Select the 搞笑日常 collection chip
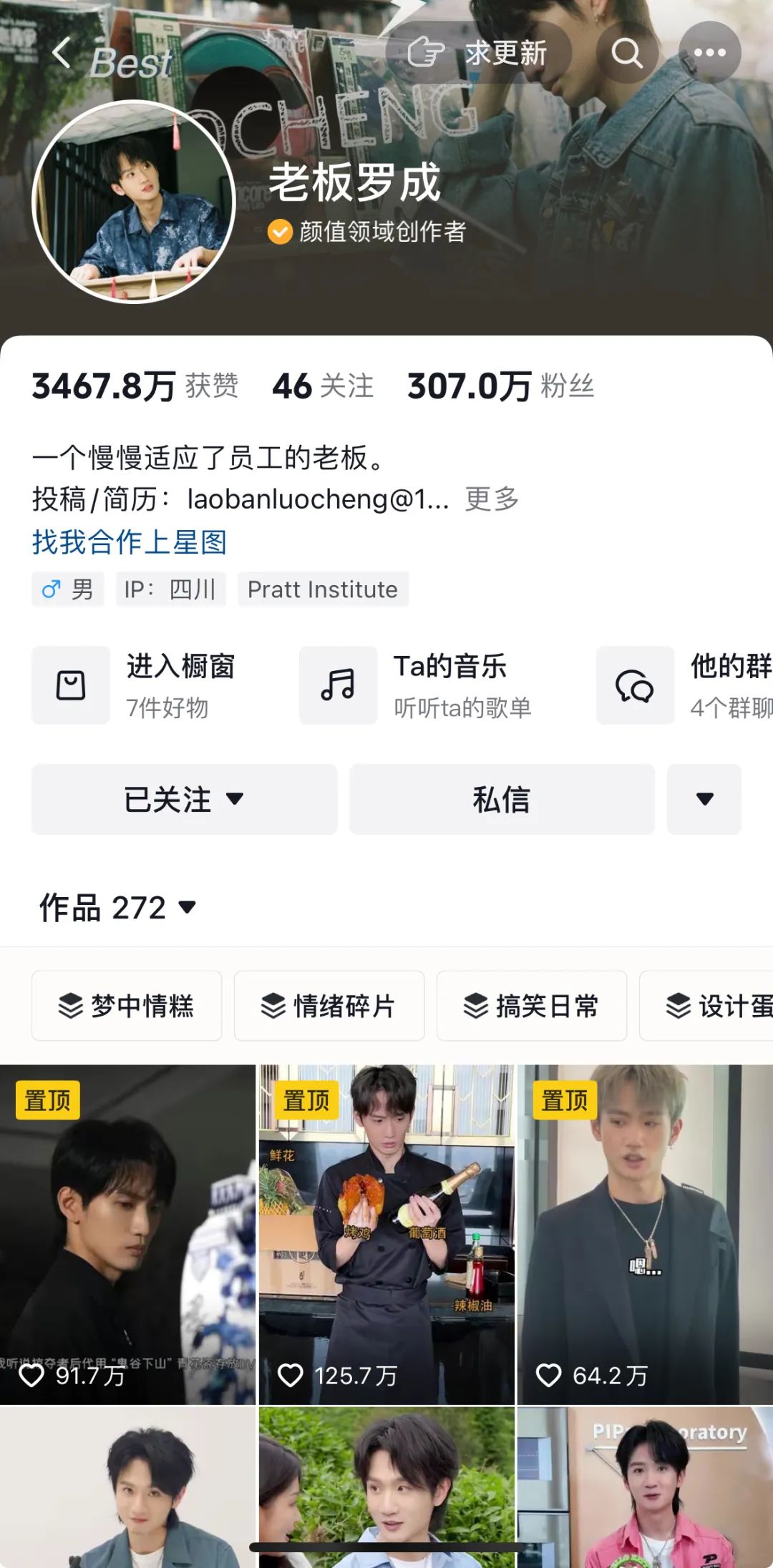 tap(532, 1006)
